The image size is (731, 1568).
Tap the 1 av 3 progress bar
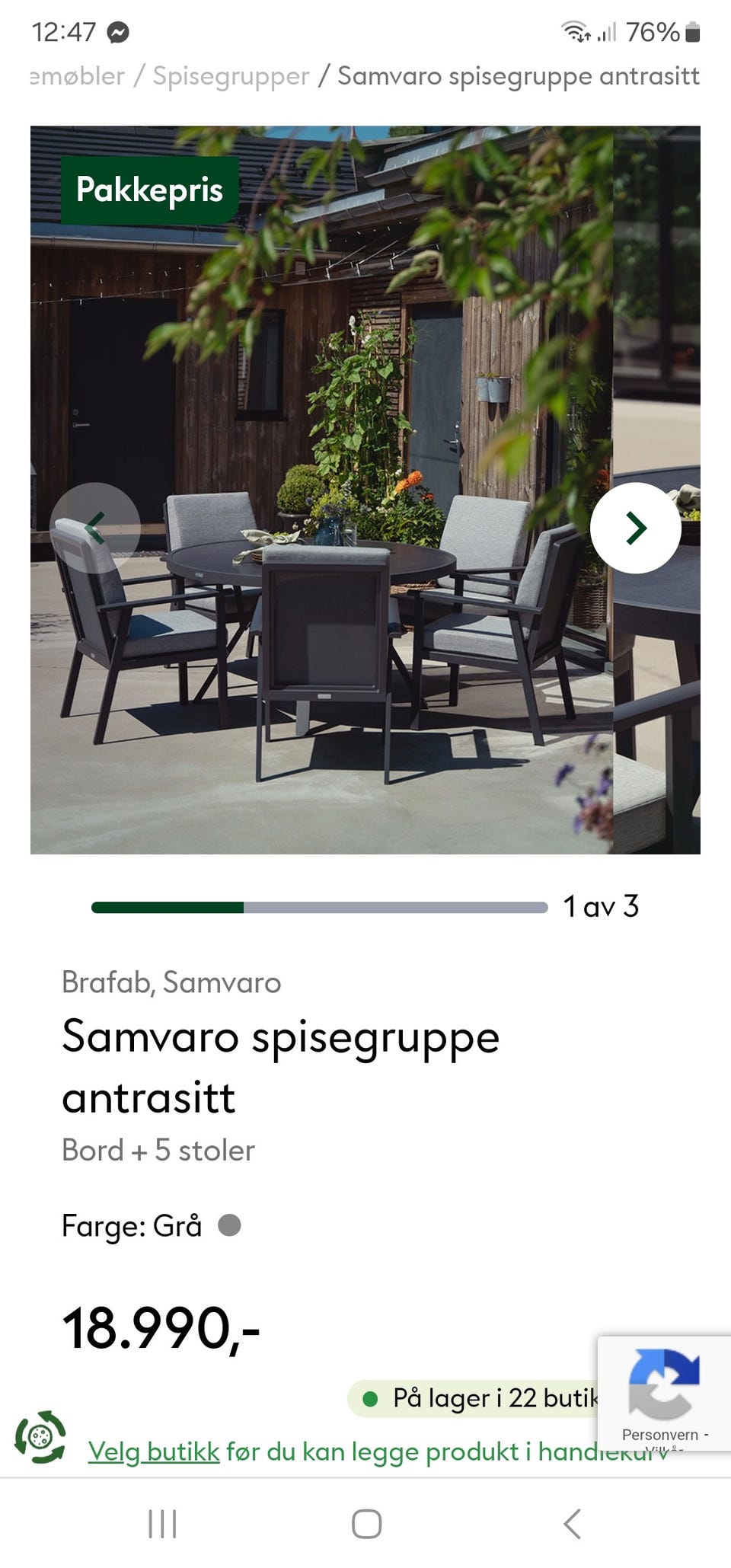(x=320, y=907)
